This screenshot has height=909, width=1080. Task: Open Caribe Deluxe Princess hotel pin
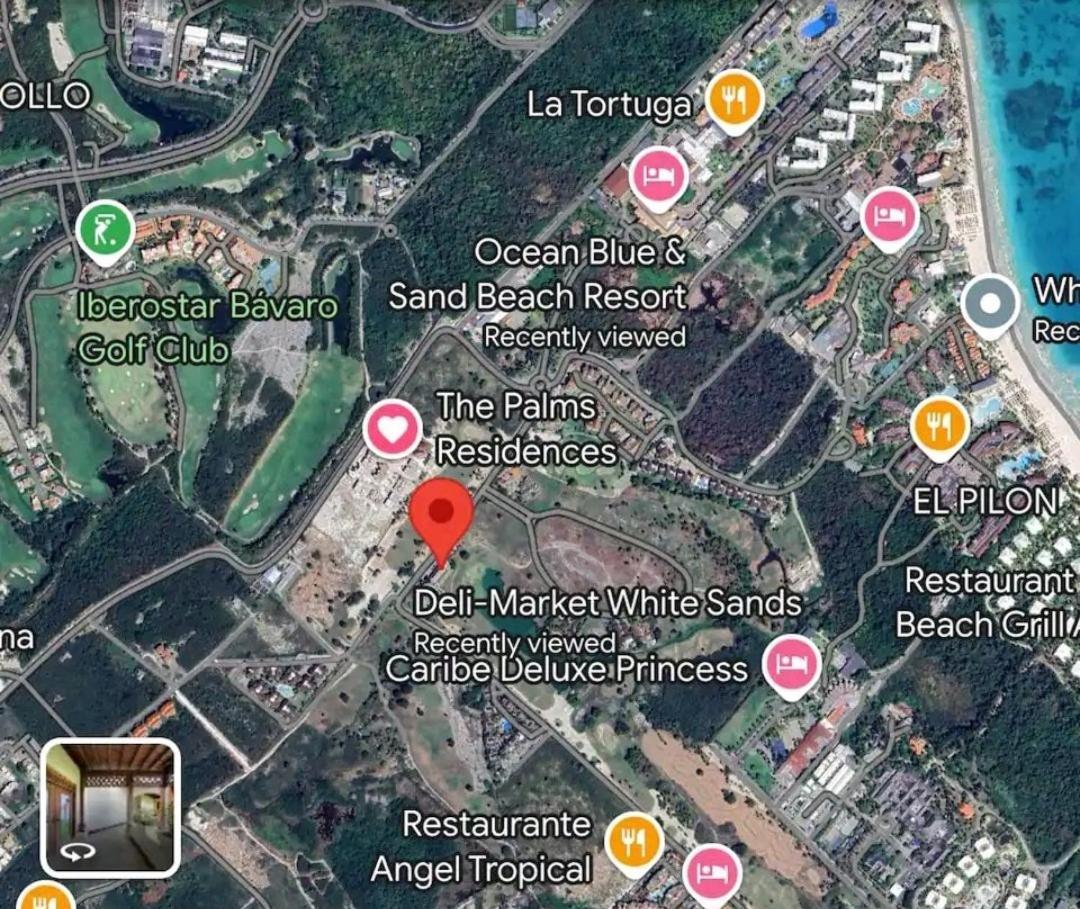click(791, 665)
